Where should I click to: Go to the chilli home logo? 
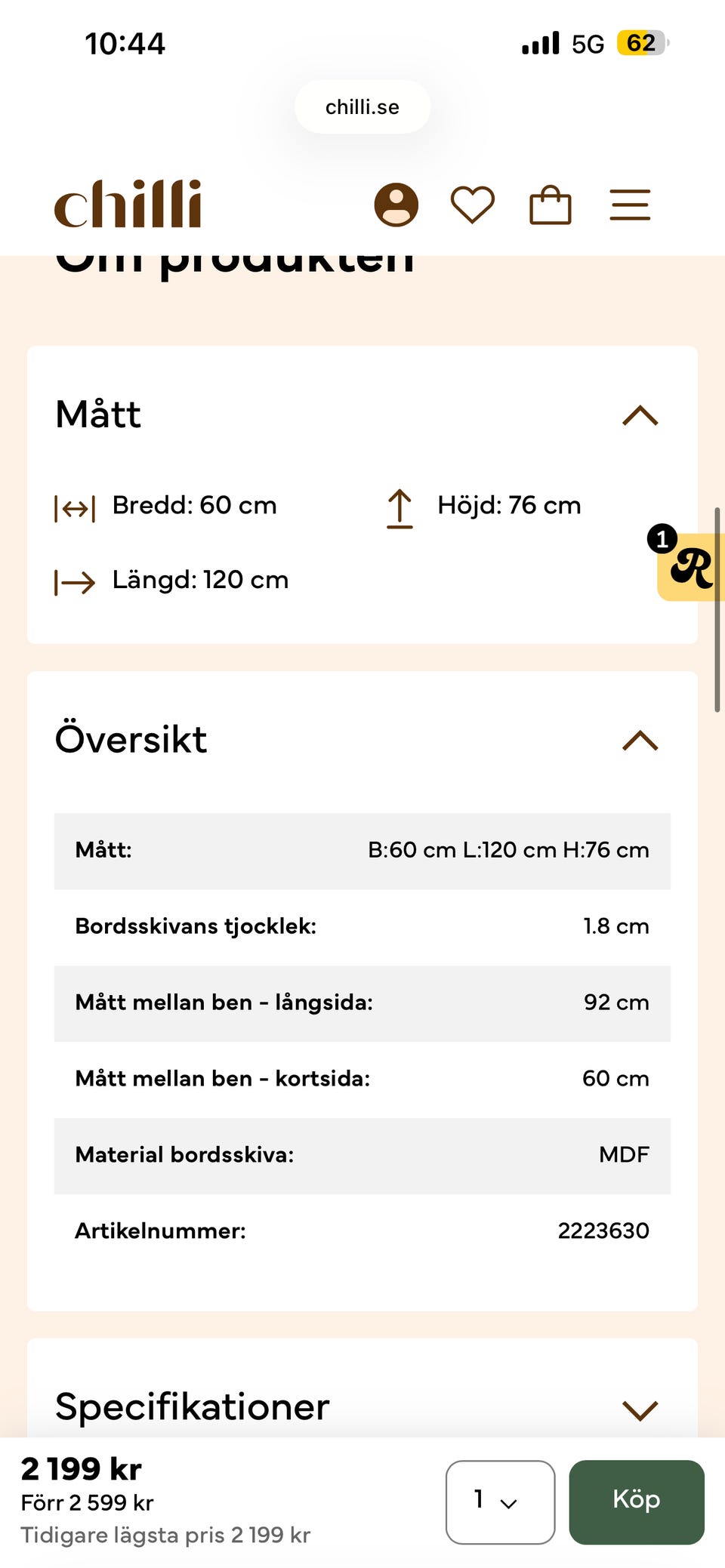coord(128,204)
